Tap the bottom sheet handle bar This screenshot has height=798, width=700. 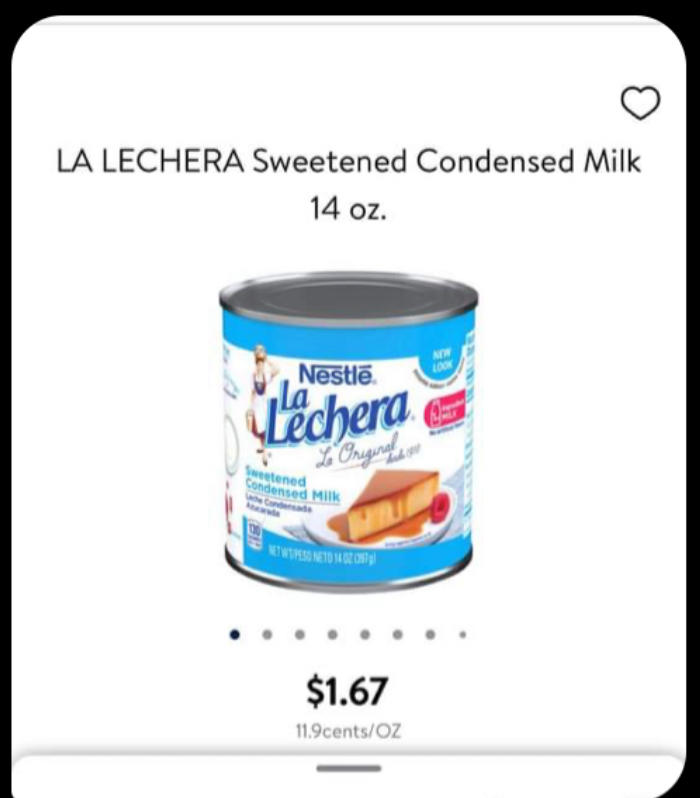click(348, 768)
